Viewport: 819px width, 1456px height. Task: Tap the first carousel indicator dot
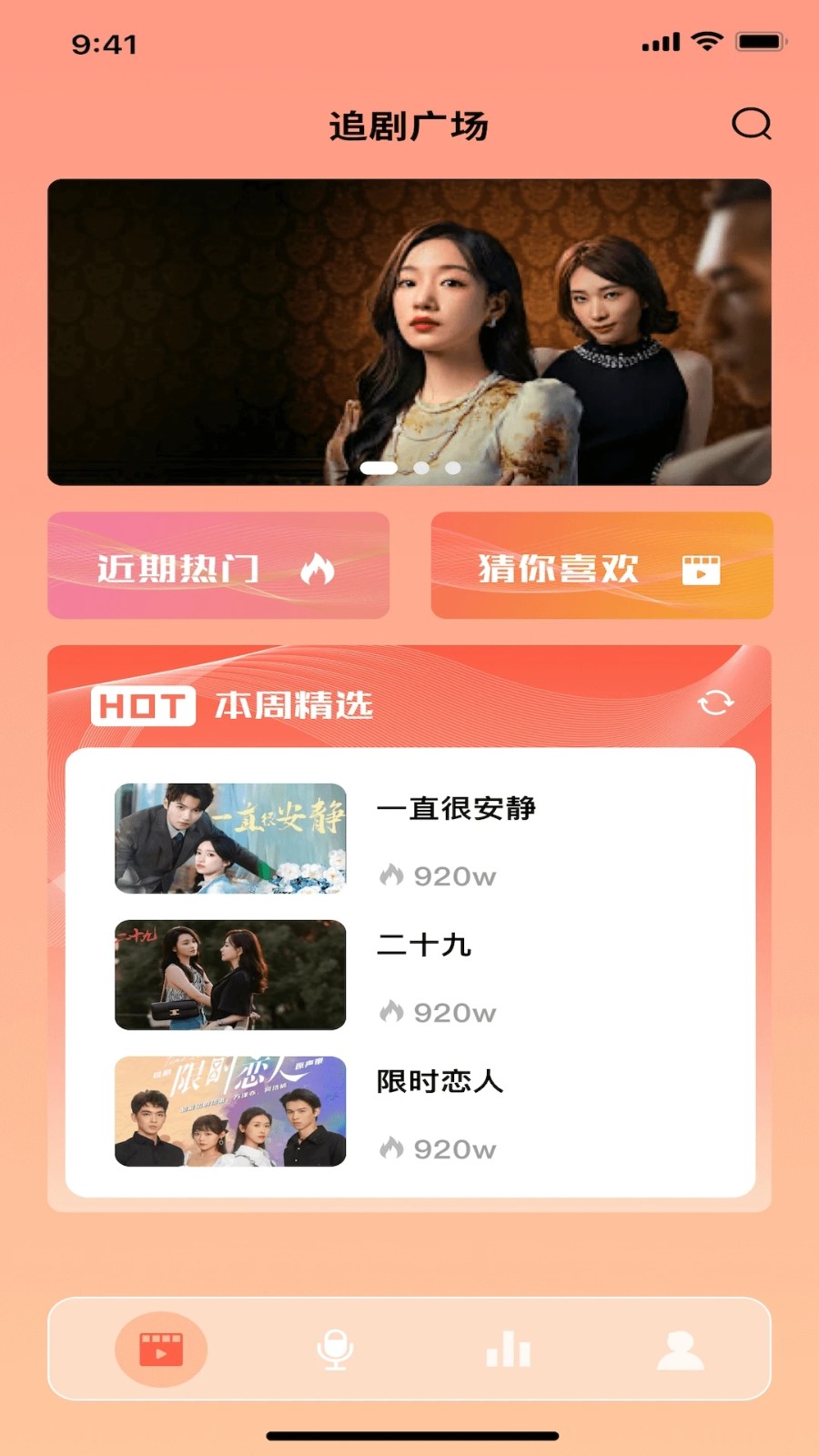pos(378,468)
